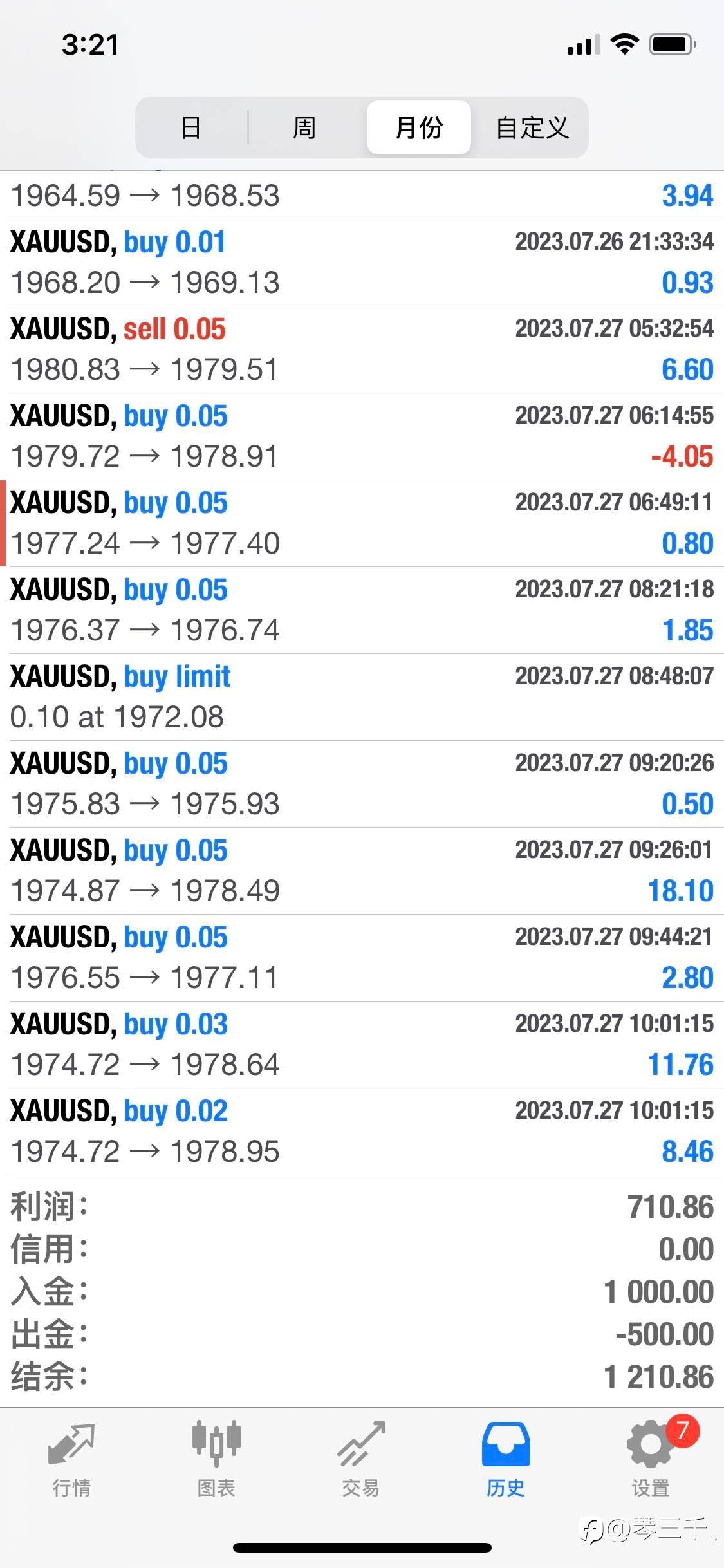Tap the 历史 history tab

point(506,1460)
